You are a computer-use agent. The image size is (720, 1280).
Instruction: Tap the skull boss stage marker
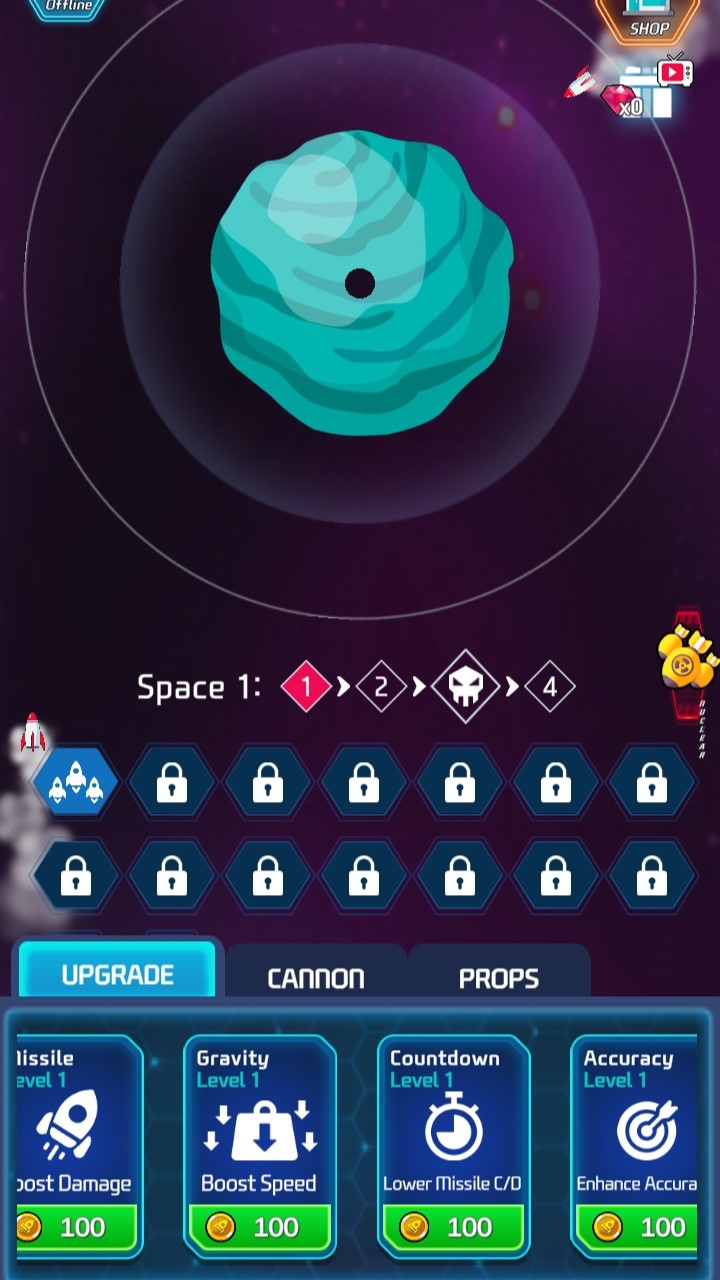[465, 686]
